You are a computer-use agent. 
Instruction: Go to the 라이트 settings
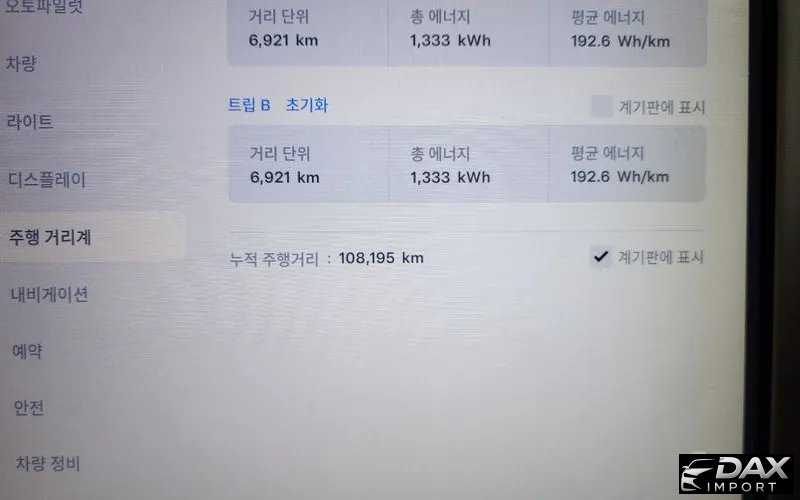[30, 122]
